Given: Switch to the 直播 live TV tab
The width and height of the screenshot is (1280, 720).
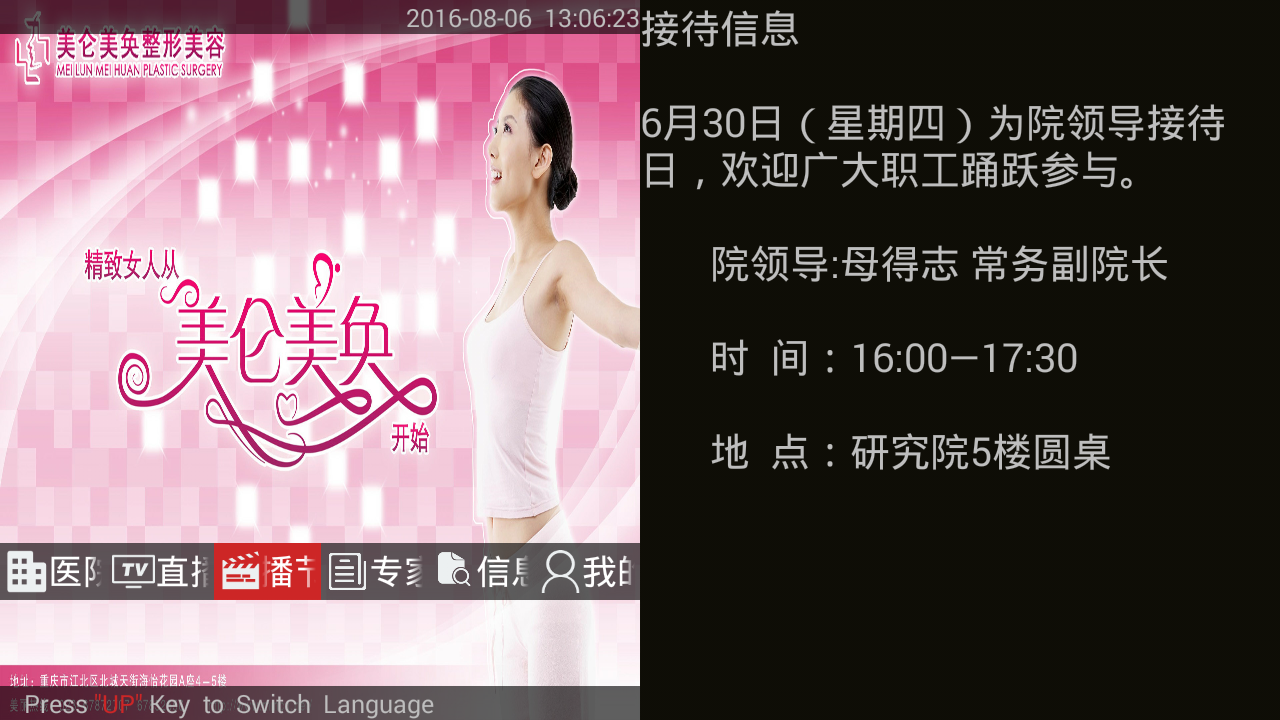Looking at the screenshot, I should coord(160,572).
